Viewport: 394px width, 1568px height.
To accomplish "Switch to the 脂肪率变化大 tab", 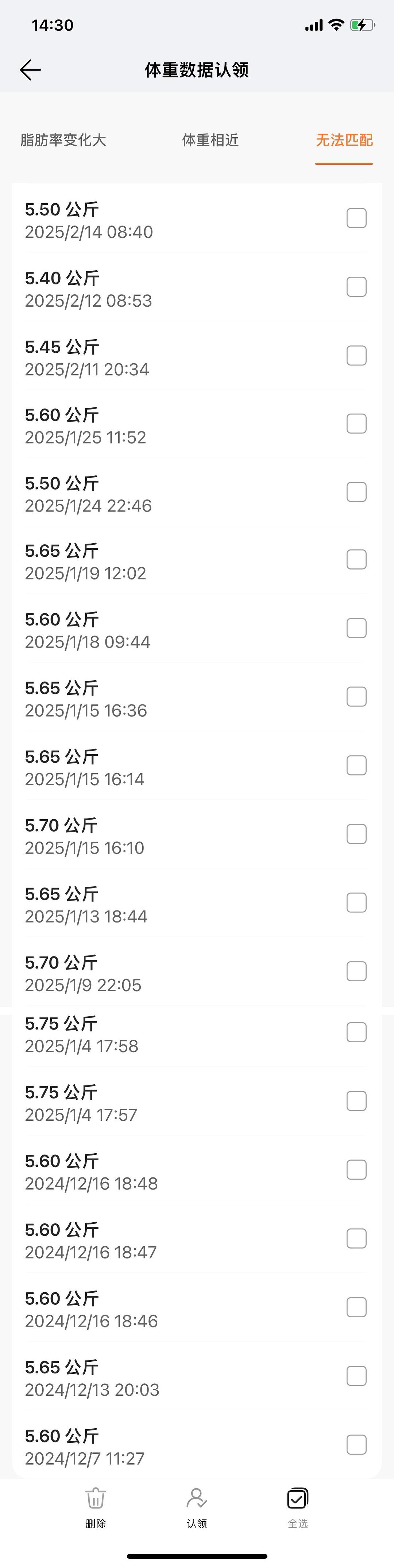I will 63,140.
